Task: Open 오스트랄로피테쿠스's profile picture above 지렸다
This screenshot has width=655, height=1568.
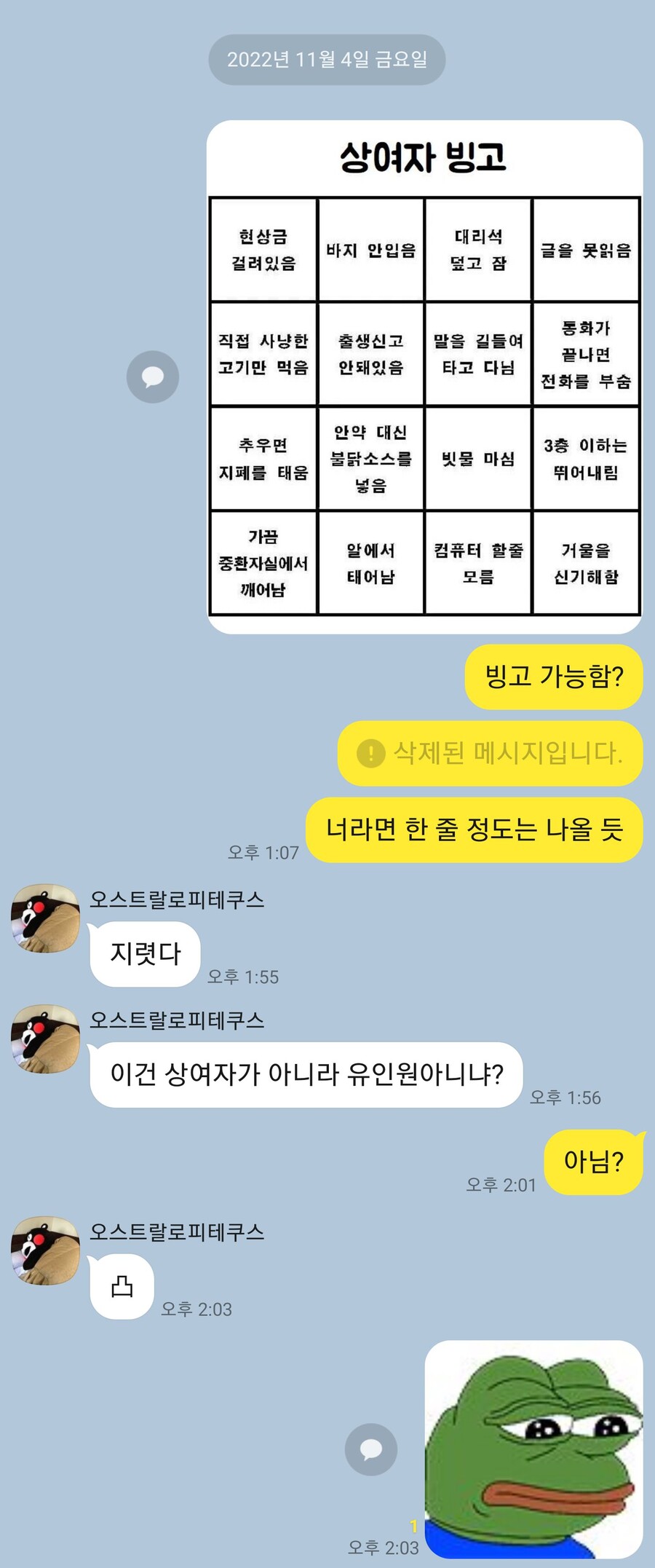Action: (x=45, y=918)
